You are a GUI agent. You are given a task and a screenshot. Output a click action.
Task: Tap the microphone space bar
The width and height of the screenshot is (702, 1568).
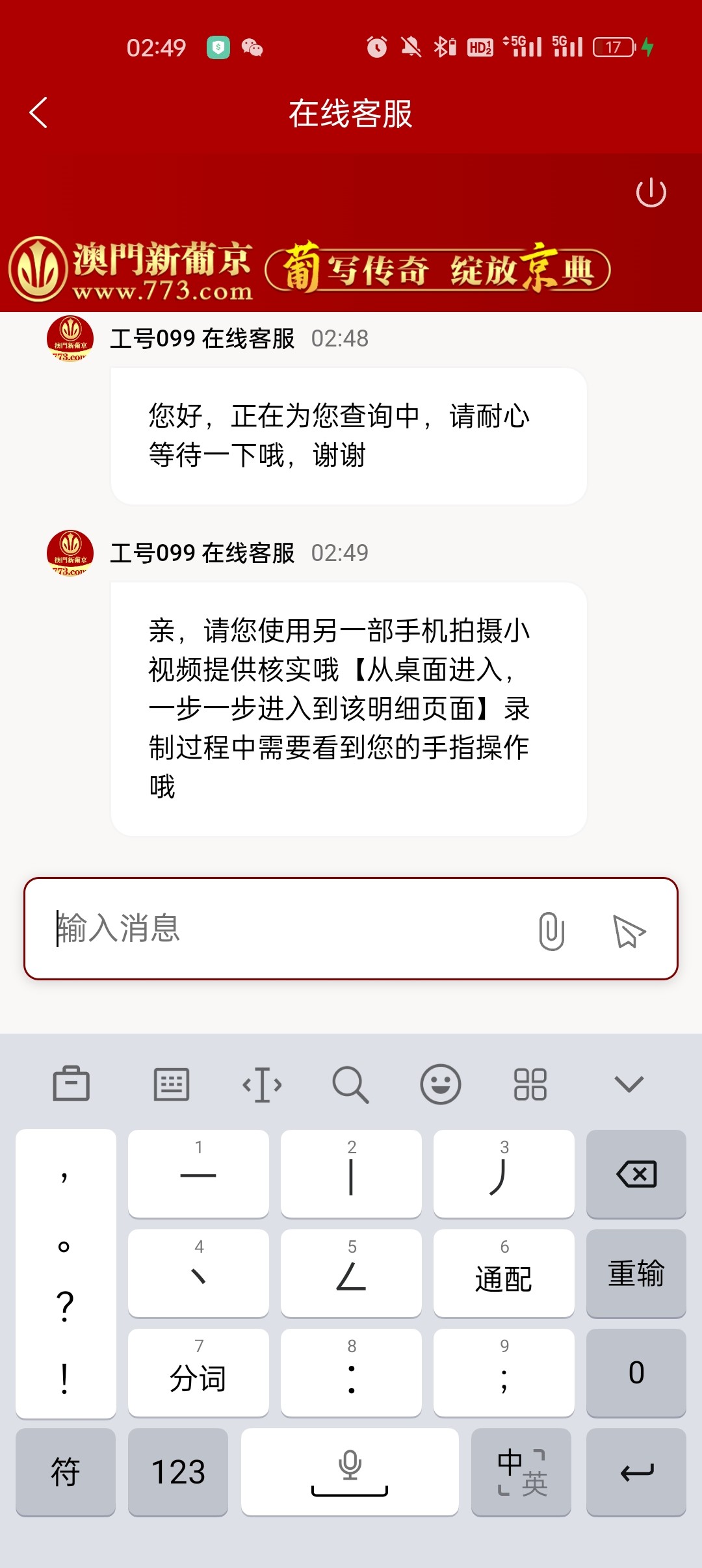click(350, 1472)
